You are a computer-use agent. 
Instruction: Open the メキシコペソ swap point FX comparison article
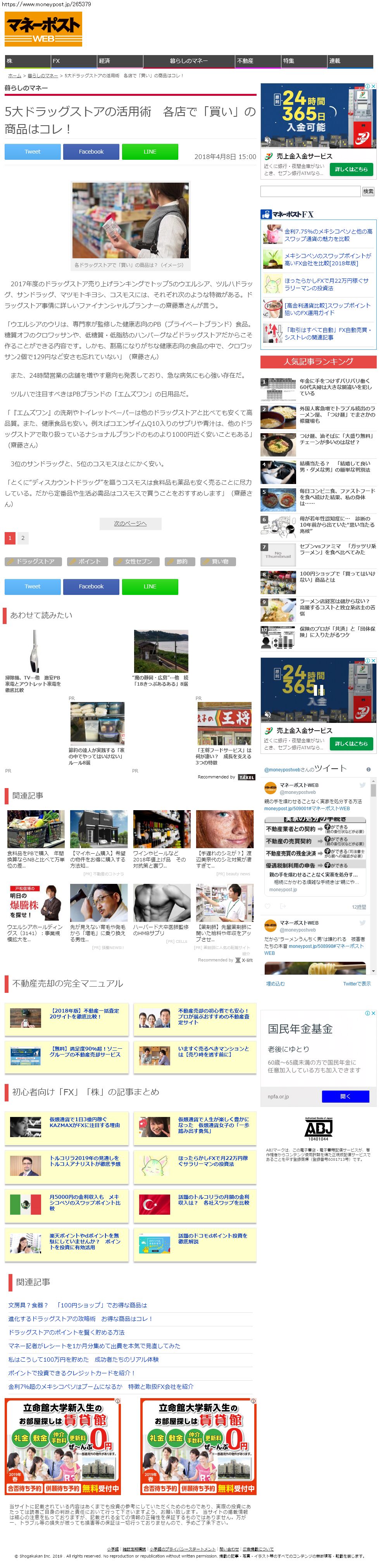pos(327,259)
